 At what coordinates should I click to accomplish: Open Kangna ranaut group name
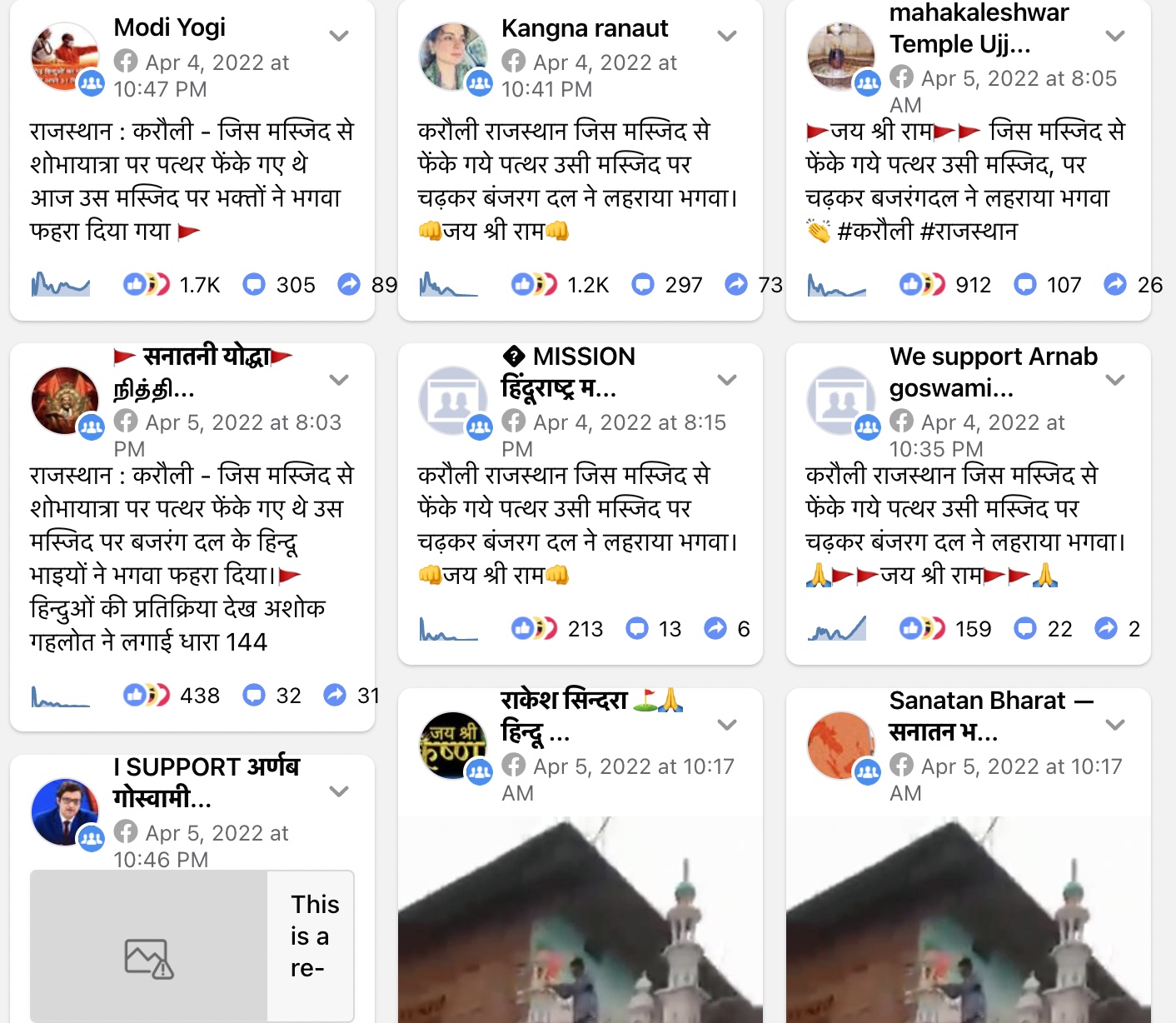pyautogui.click(x=584, y=28)
